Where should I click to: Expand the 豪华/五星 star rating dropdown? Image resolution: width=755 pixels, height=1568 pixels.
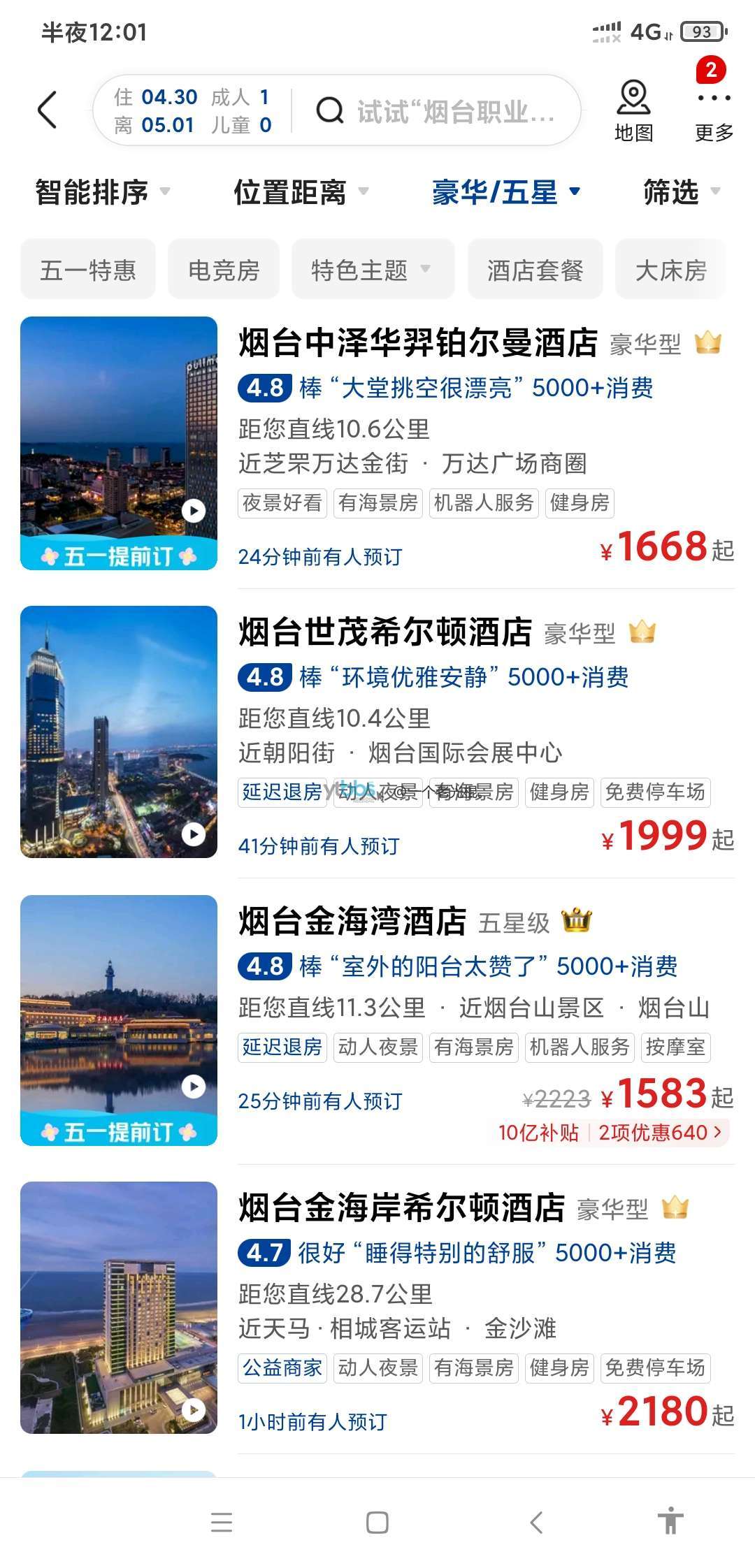[x=505, y=191]
